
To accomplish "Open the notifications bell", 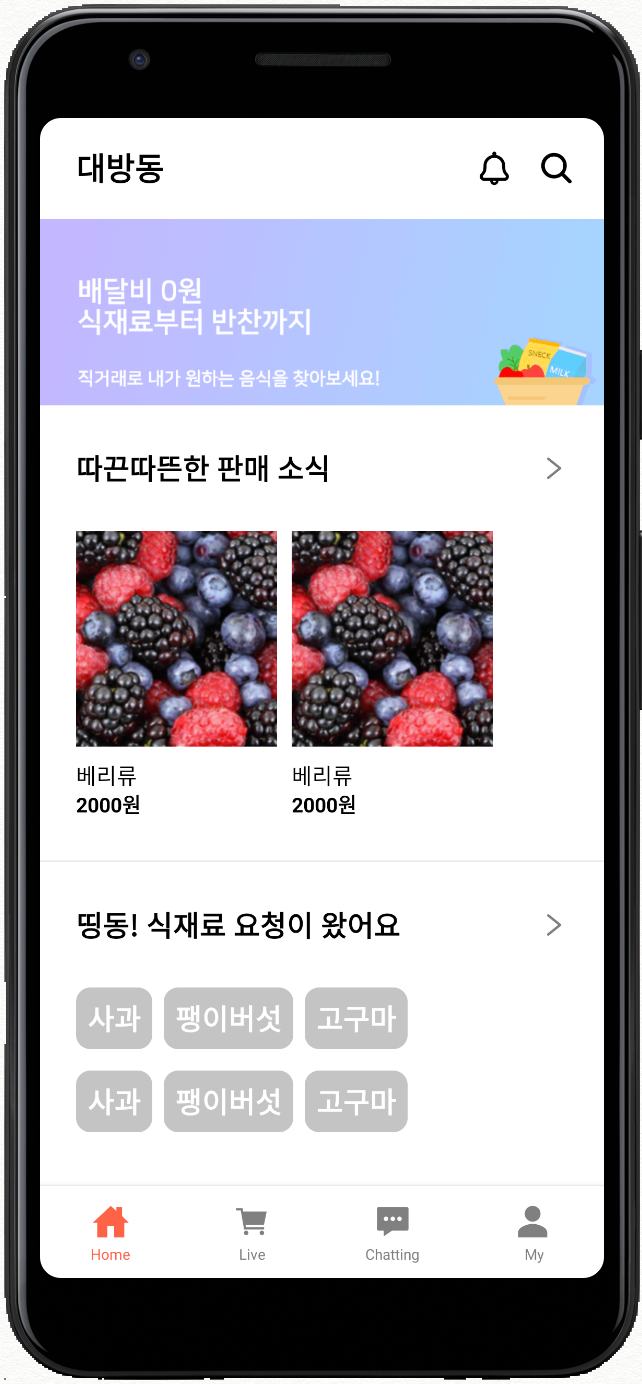I will pyautogui.click(x=494, y=169).
